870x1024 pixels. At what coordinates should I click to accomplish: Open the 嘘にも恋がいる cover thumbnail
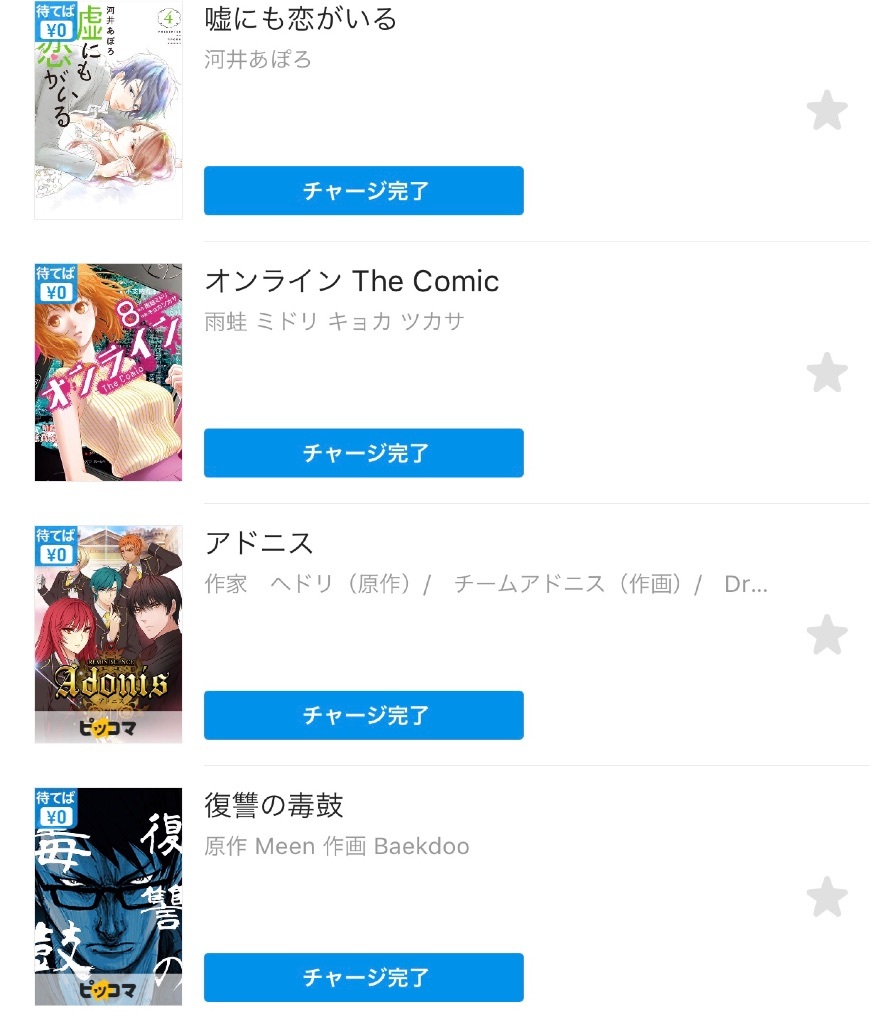pos(108,110)
